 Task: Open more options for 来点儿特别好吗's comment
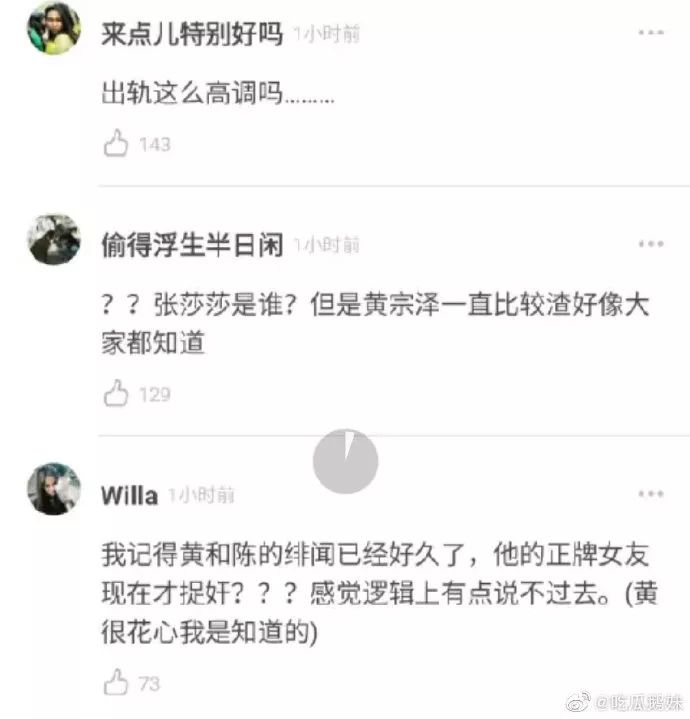click(x=651, y=33)
